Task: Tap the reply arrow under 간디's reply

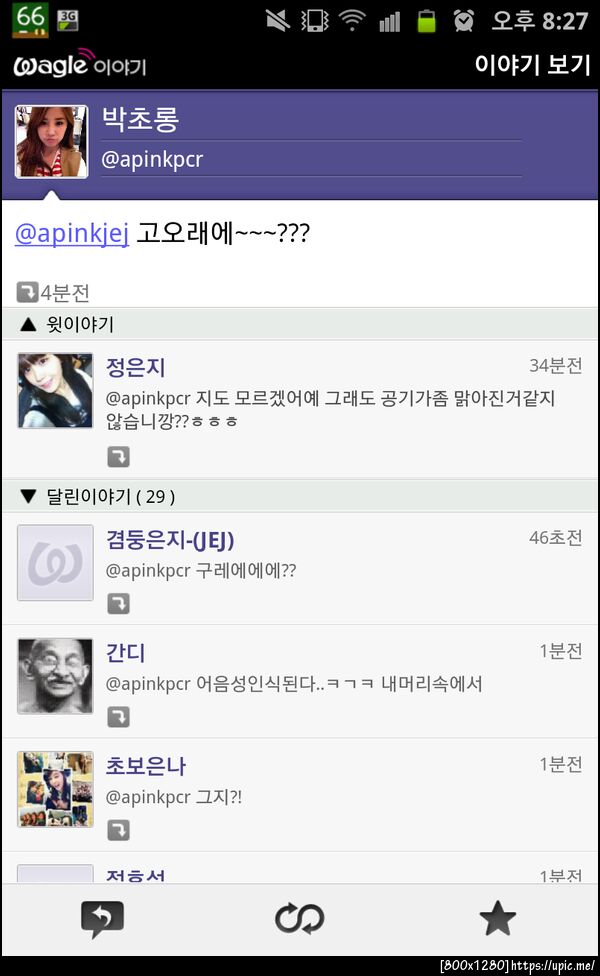Action: coord(118,717)
